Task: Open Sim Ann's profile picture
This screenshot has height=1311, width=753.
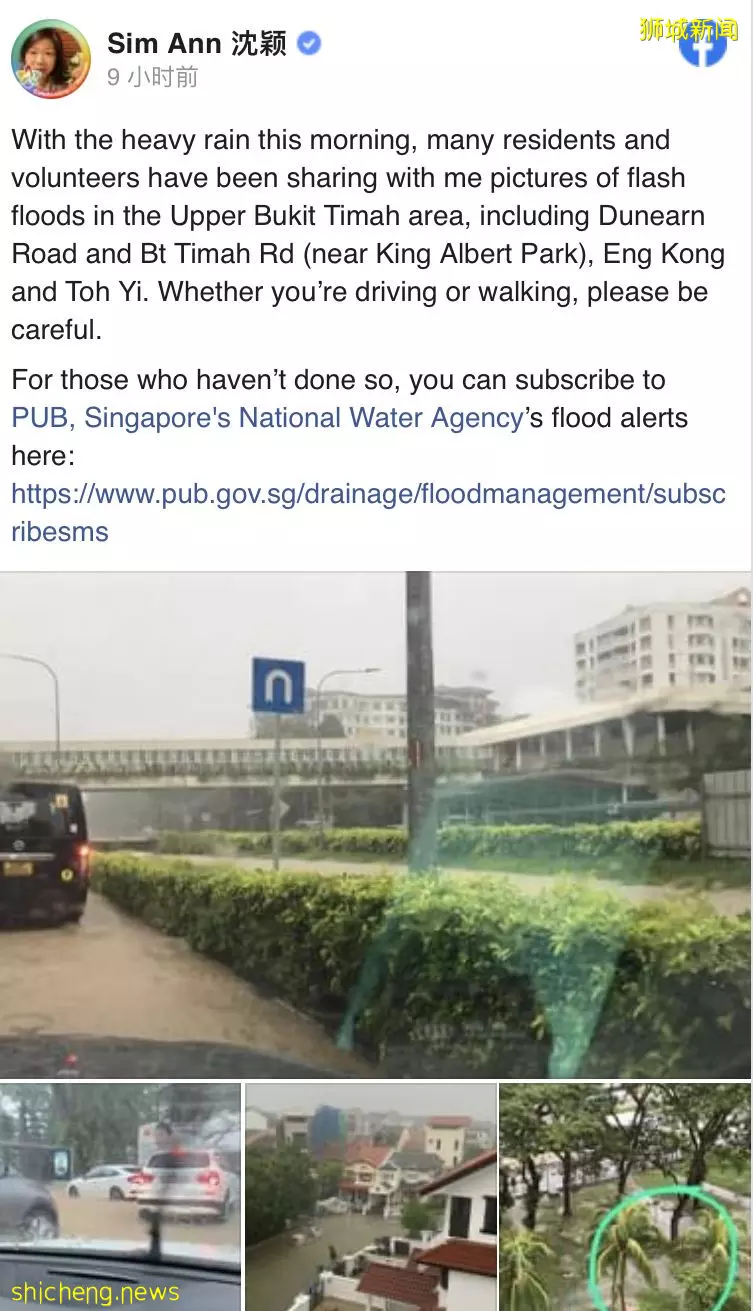Action: 51,58
